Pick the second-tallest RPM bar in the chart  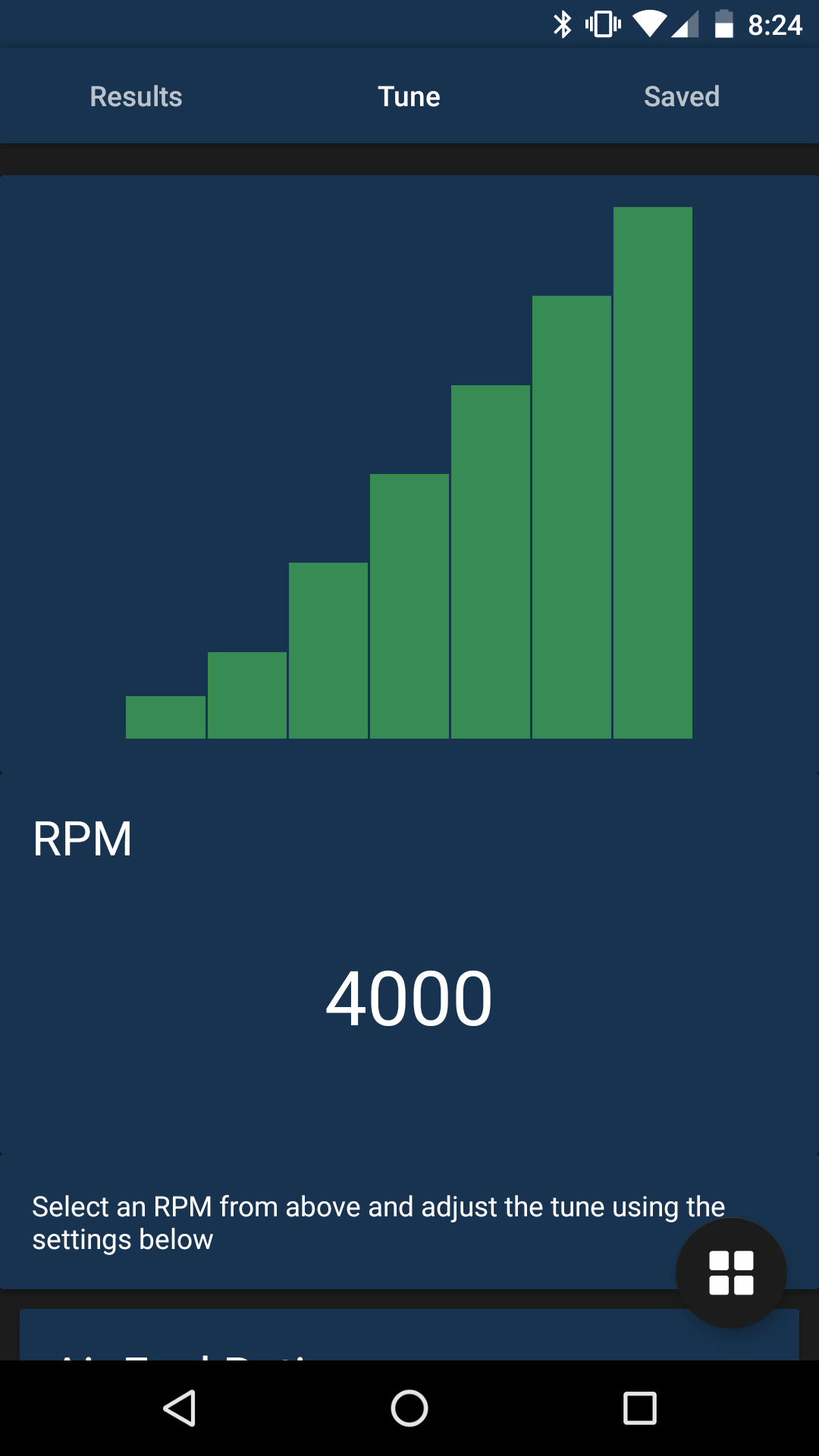pyautogui.click(x=571, y=516)
